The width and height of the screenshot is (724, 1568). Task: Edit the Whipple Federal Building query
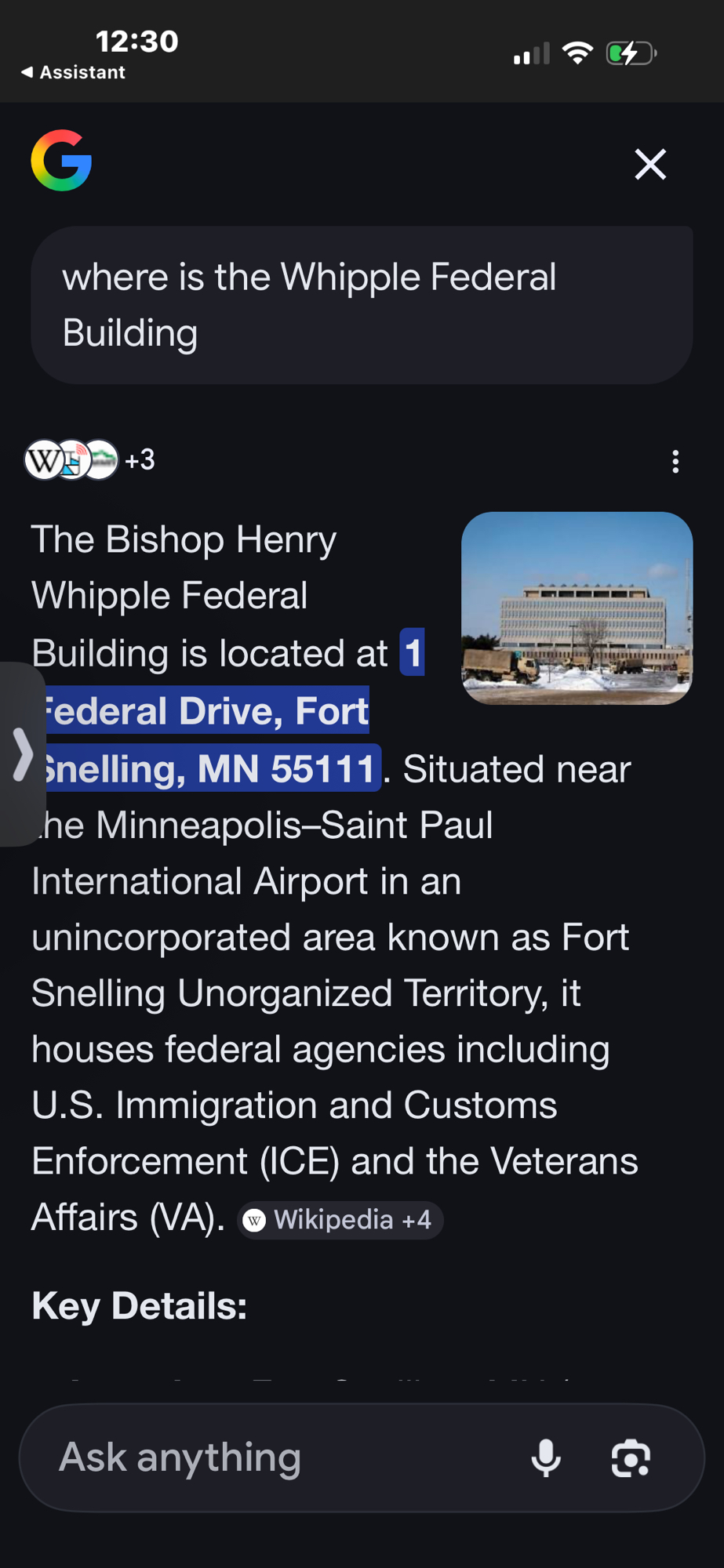pyautogui.click(x=362, y=305)
